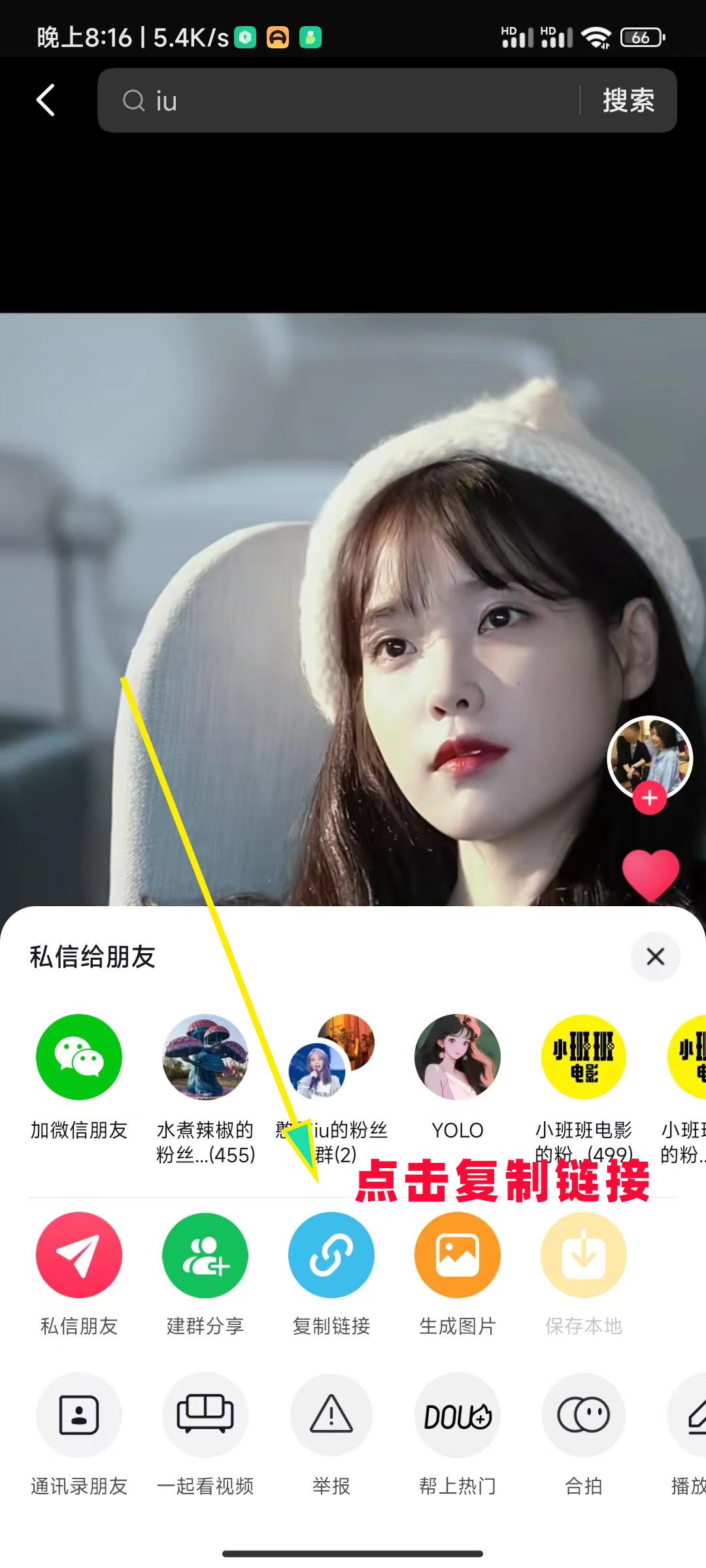
Task: Tap the red heart like icon
Action: 650,874
